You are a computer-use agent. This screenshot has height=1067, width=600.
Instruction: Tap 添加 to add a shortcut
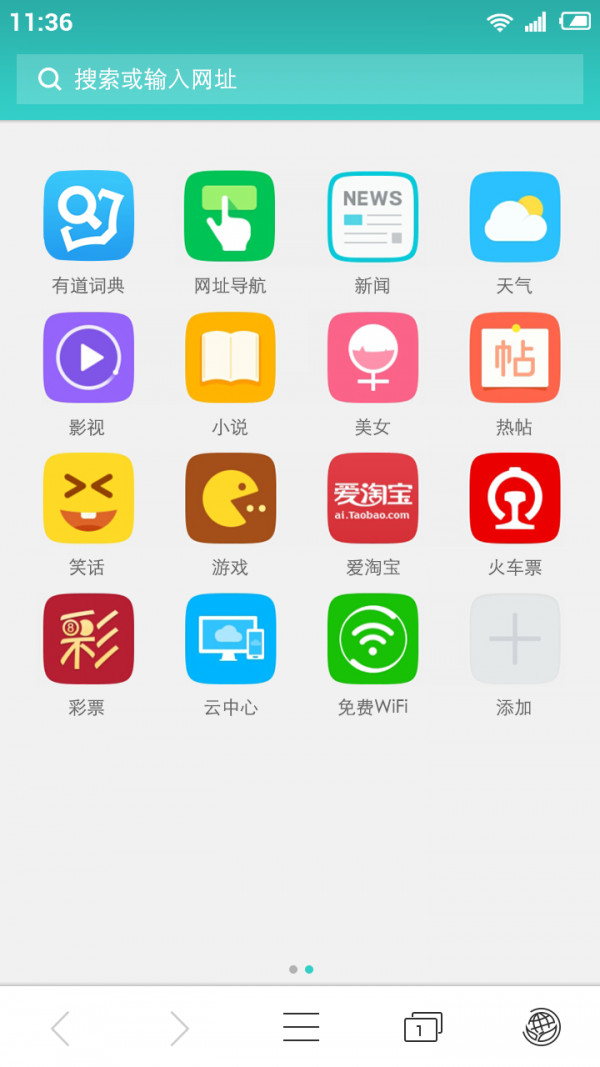[515, 639]
